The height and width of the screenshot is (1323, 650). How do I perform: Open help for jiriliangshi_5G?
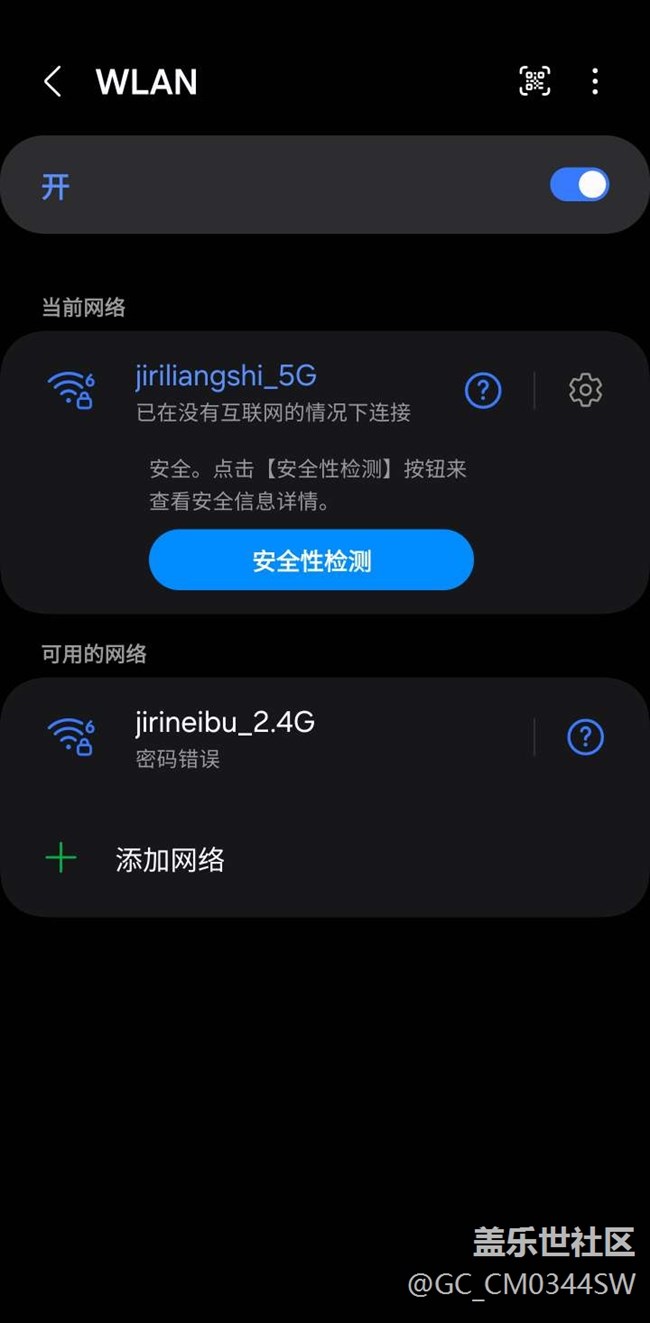tap(483, 390)
